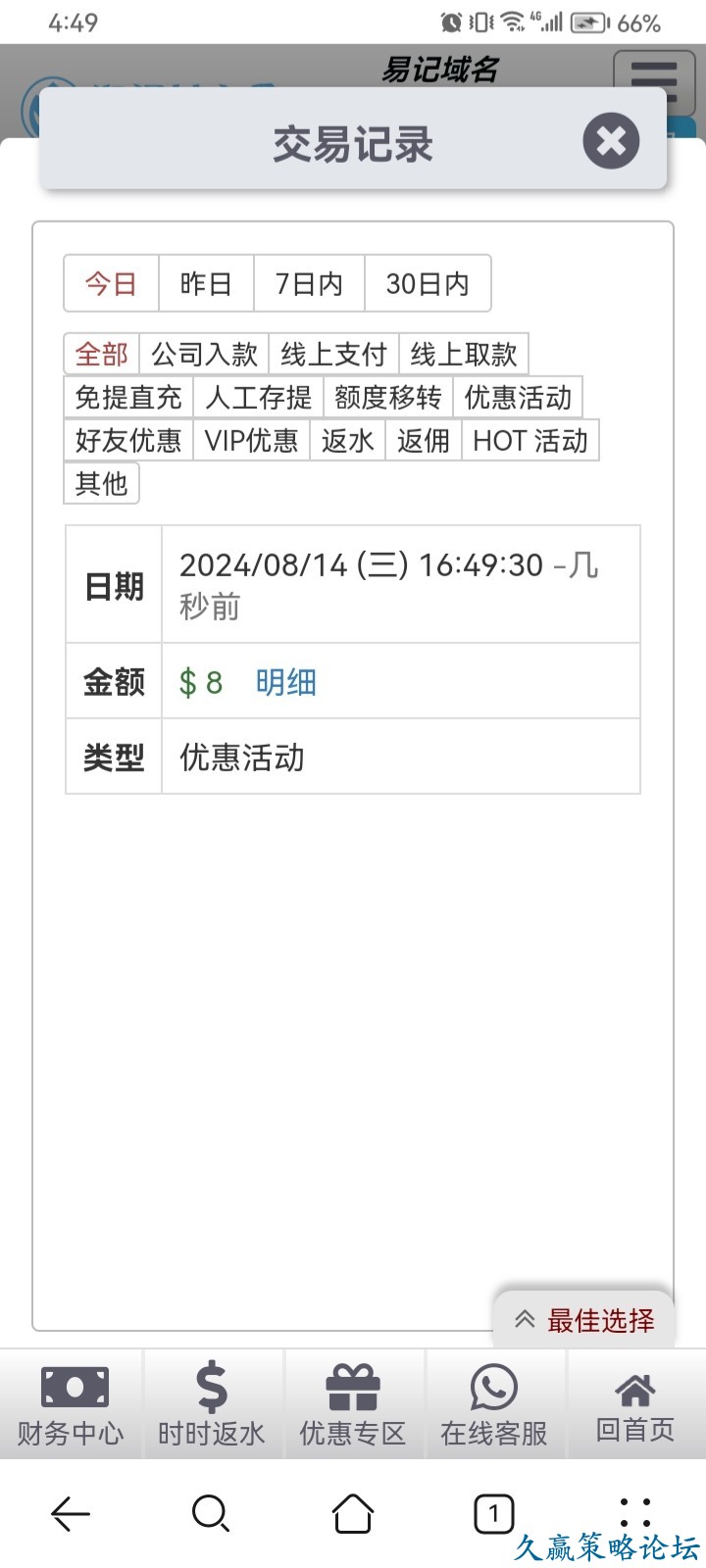The image size is (706, 1568).
Task: Select the 返水 filter
Action: (347, 440)
